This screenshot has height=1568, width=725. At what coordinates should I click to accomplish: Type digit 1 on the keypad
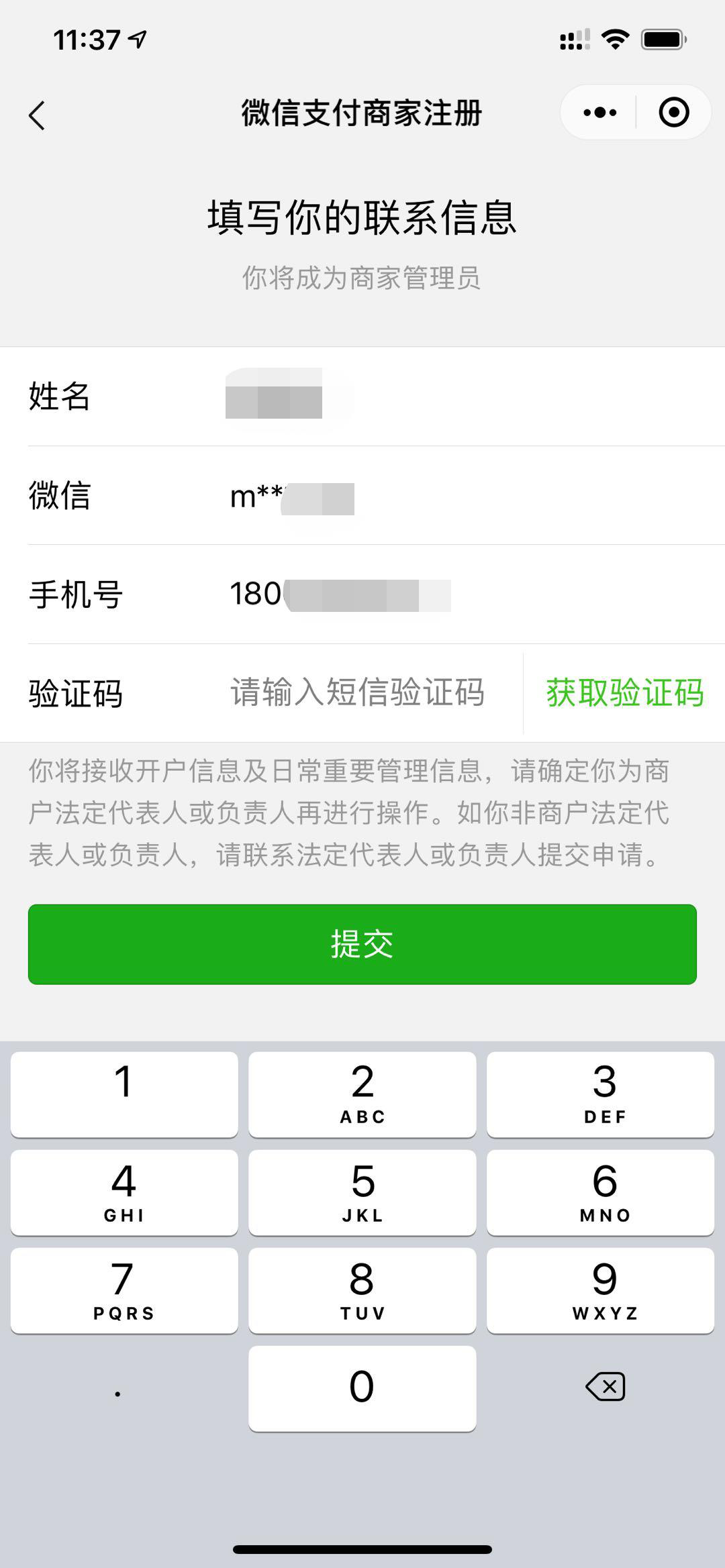pyautogui.click(x=124, y=1094)
